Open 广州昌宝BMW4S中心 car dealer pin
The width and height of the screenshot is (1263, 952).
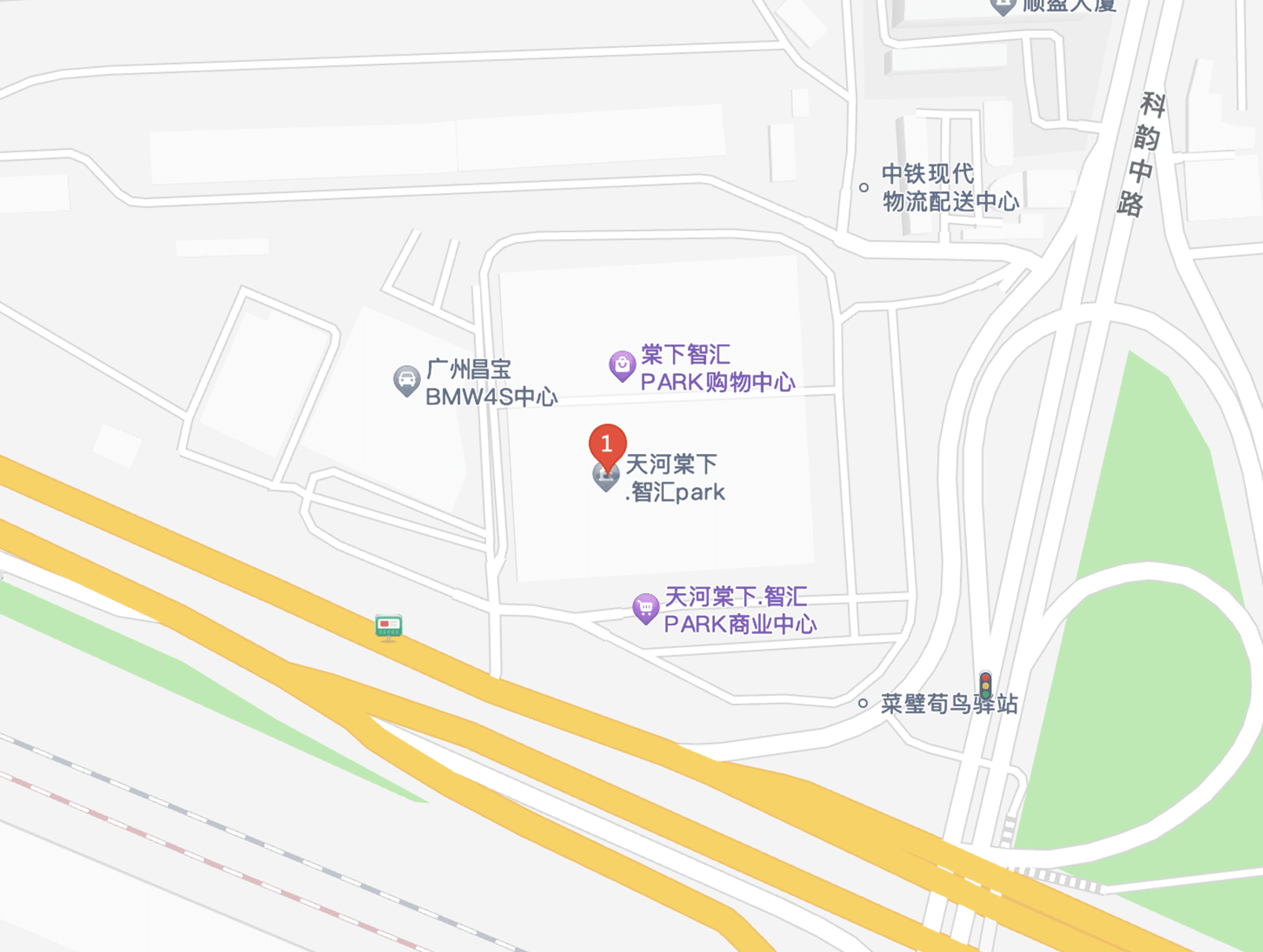(x=406, y=380)
